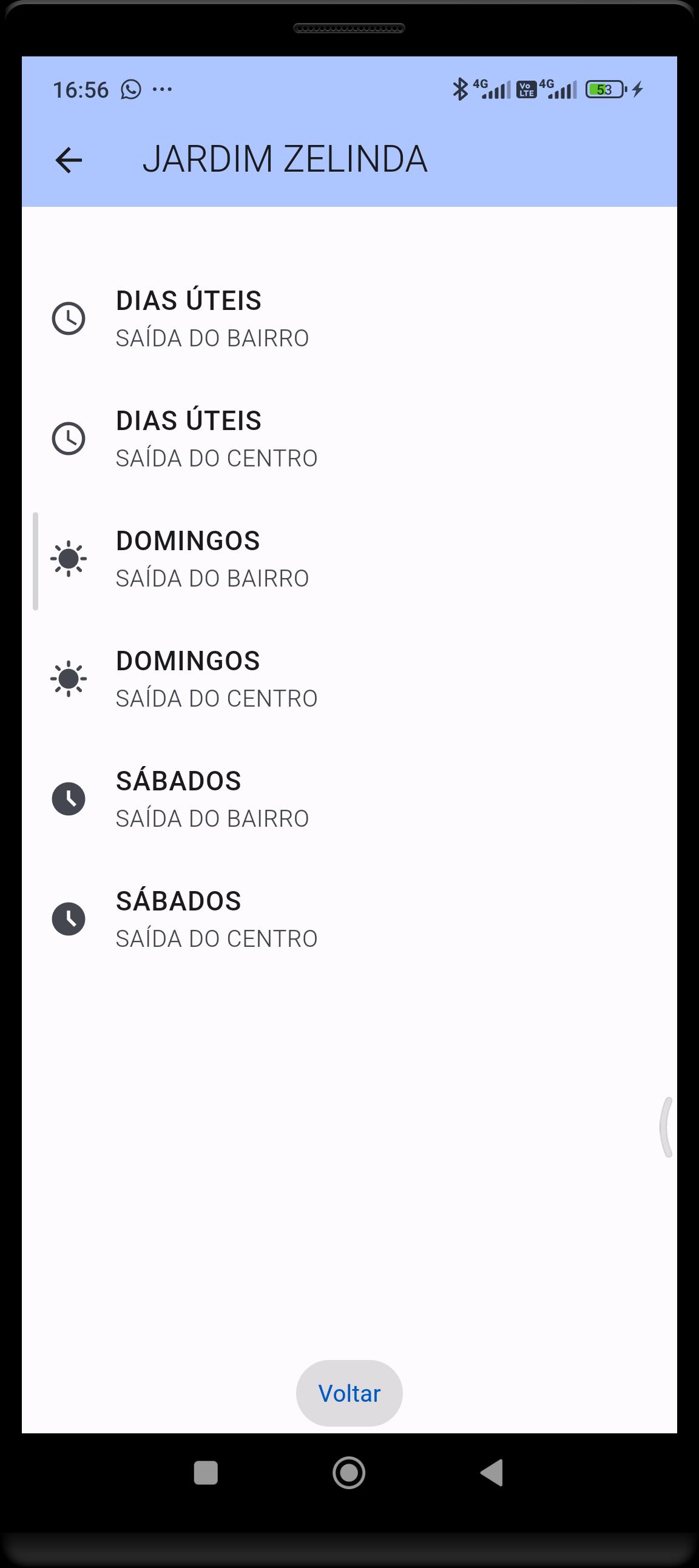View Domingos Saída do Centro timetable
Screen dimensions: 699x1568
216,679
